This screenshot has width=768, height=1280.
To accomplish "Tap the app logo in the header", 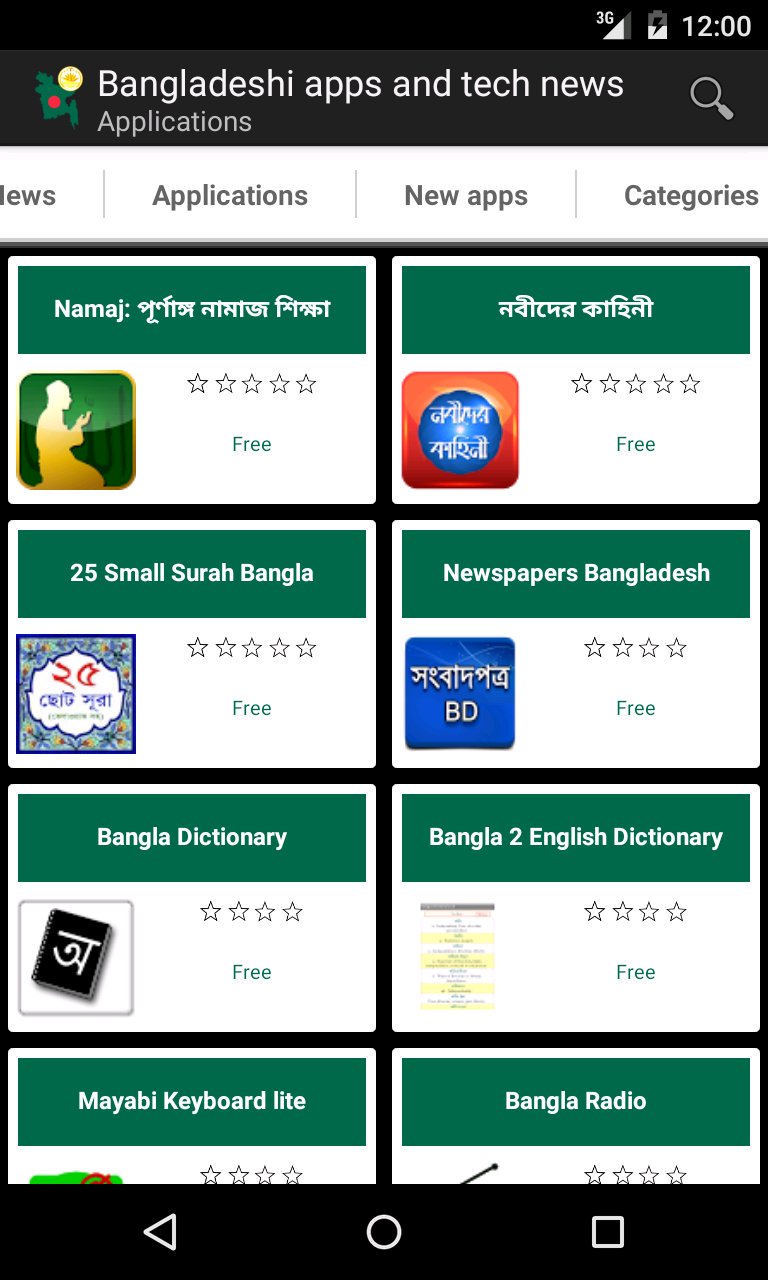I will pos(58,98).
